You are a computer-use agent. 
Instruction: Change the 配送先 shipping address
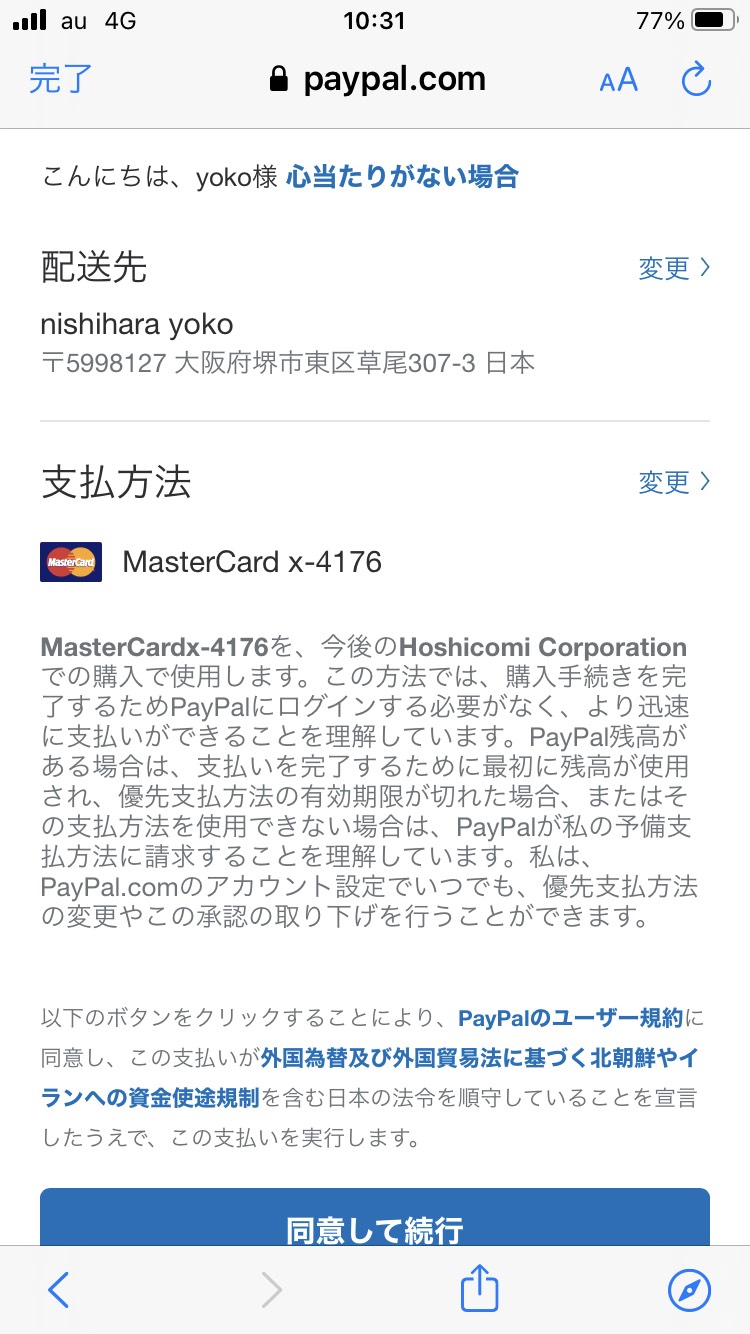pos(674,268)
